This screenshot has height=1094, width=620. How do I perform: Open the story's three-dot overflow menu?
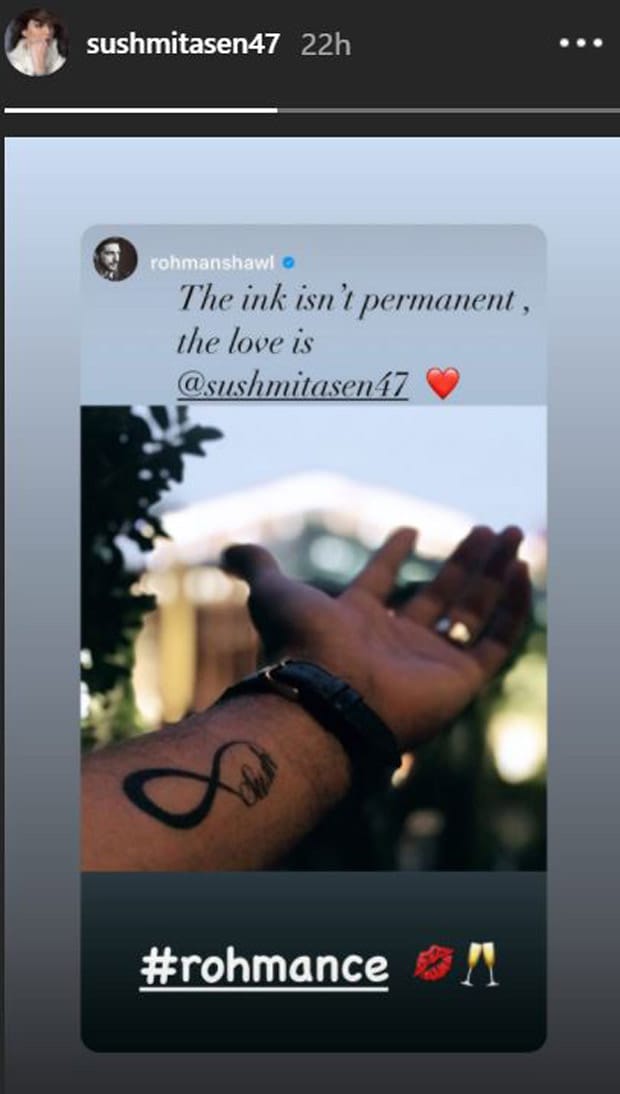581,44
